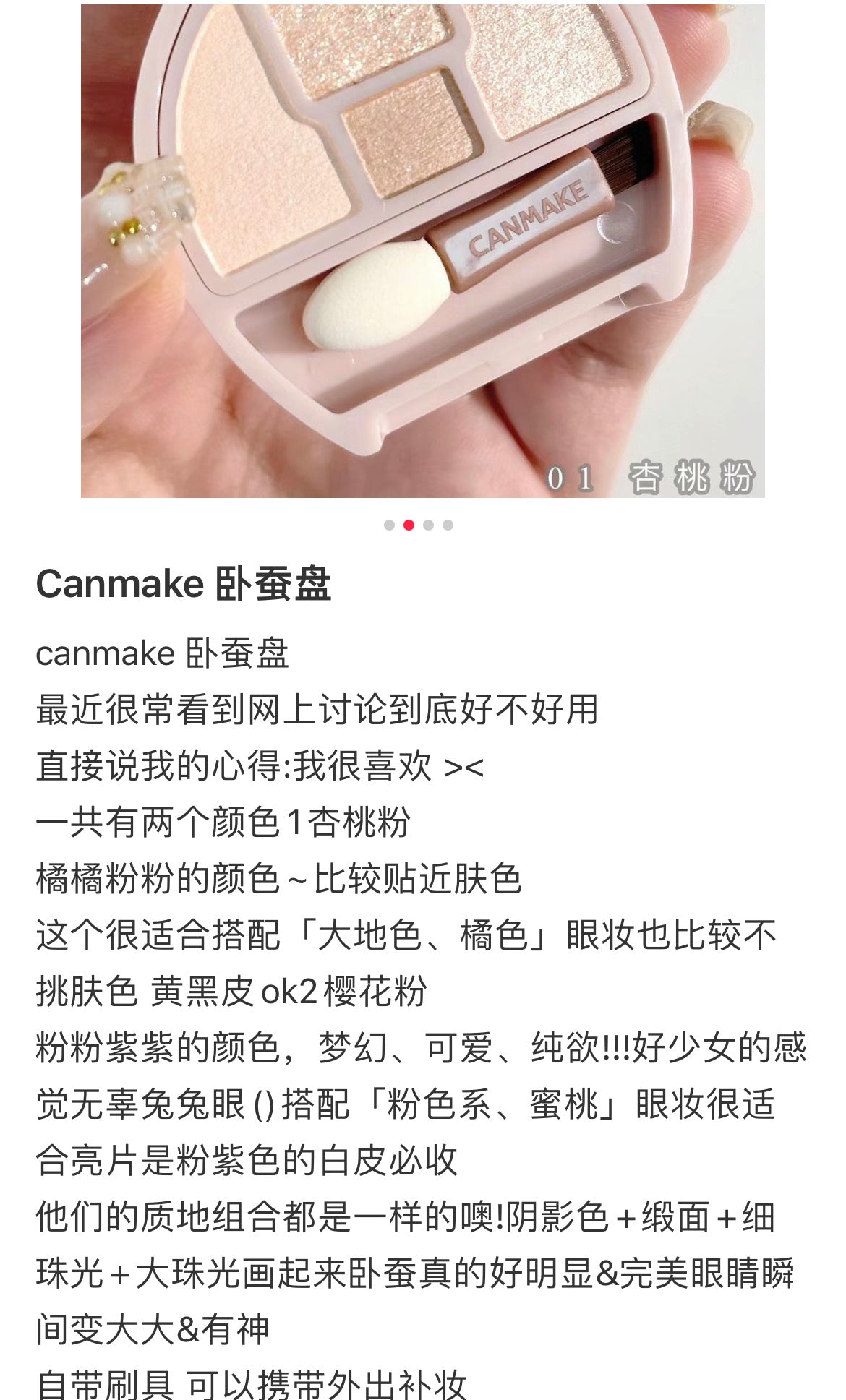Open the Canmake palette photo full screen
This screenshot has height=1400, width=846.
[422, 249]
